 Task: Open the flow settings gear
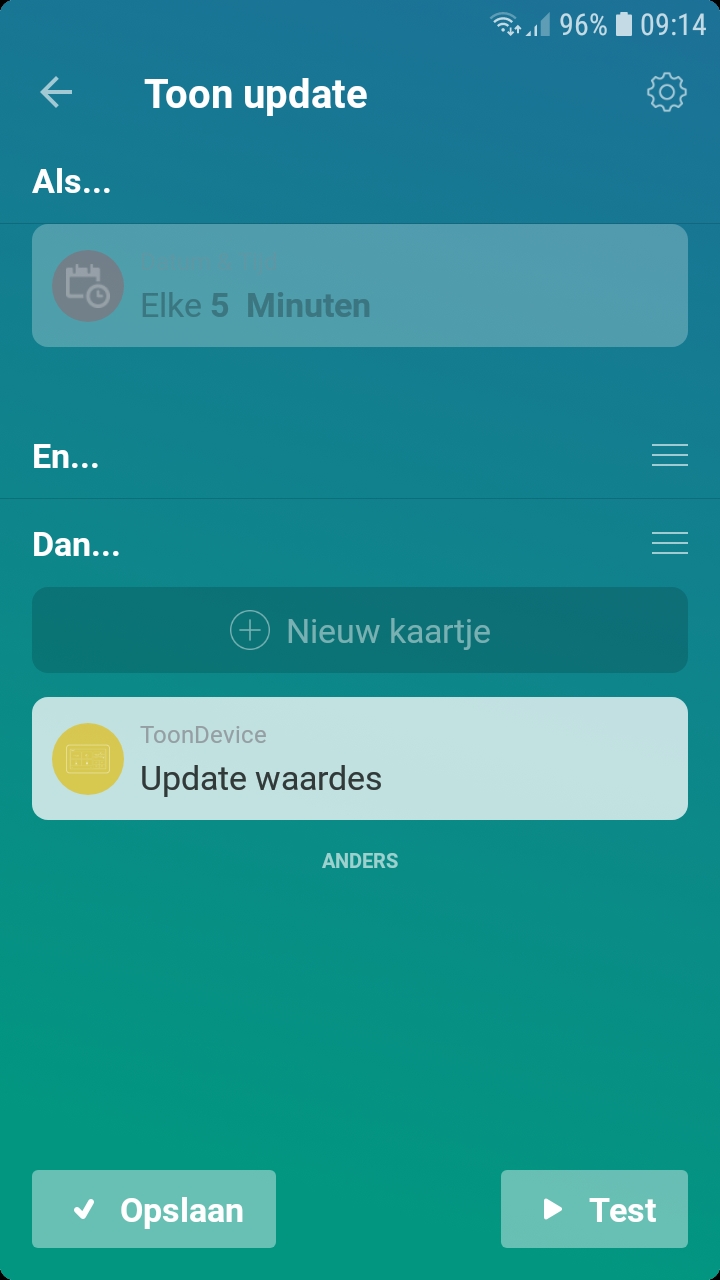coord(667,93)
